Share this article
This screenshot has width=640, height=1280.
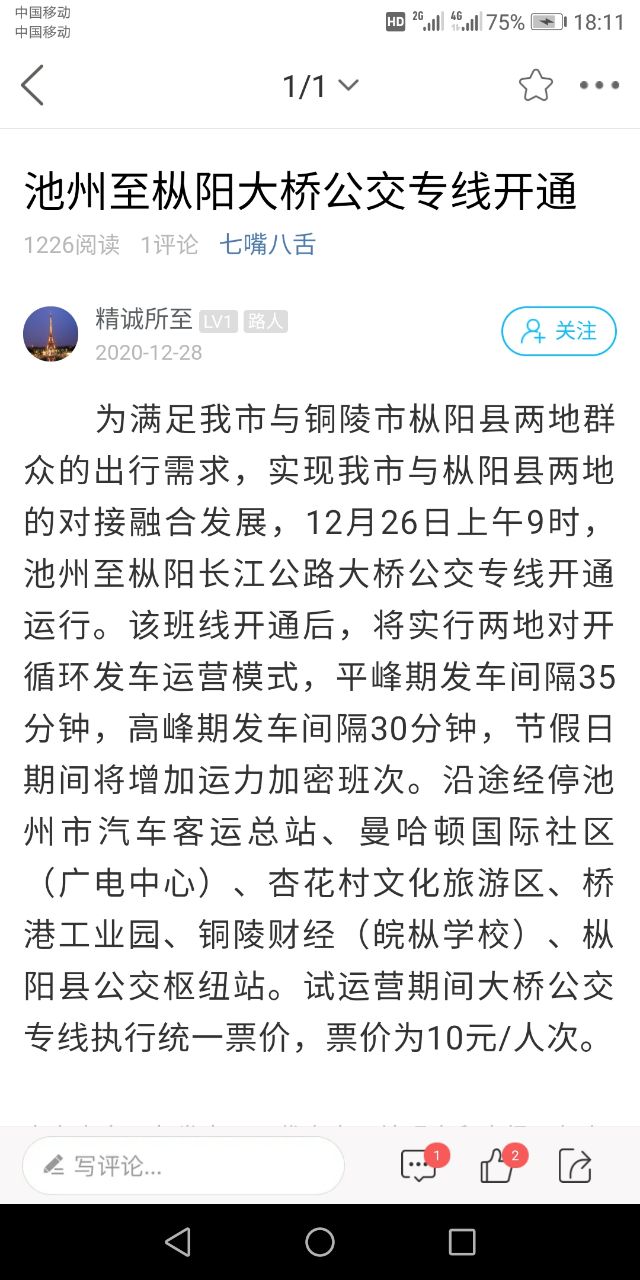coord(575,1166)
